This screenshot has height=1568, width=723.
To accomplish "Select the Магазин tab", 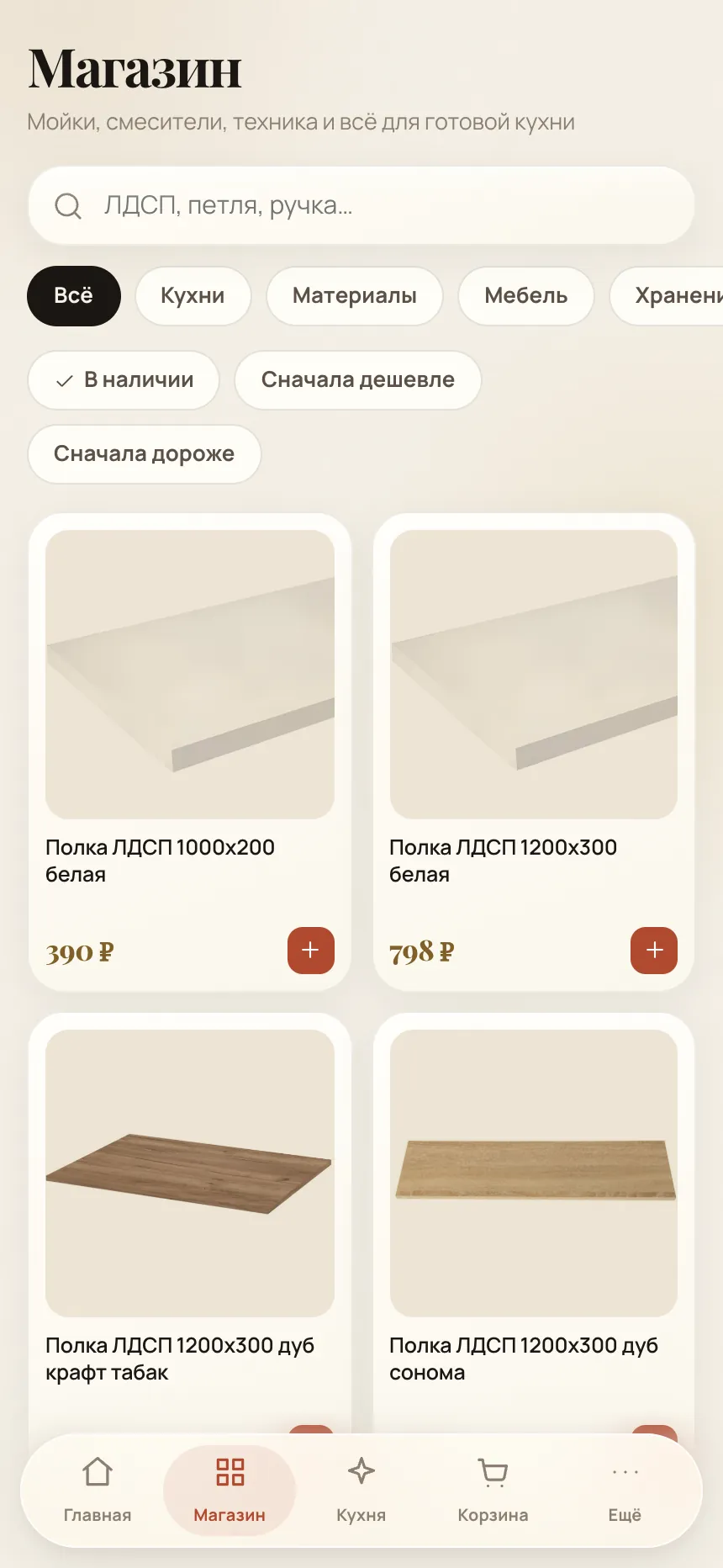I will tap(230, 1491).
